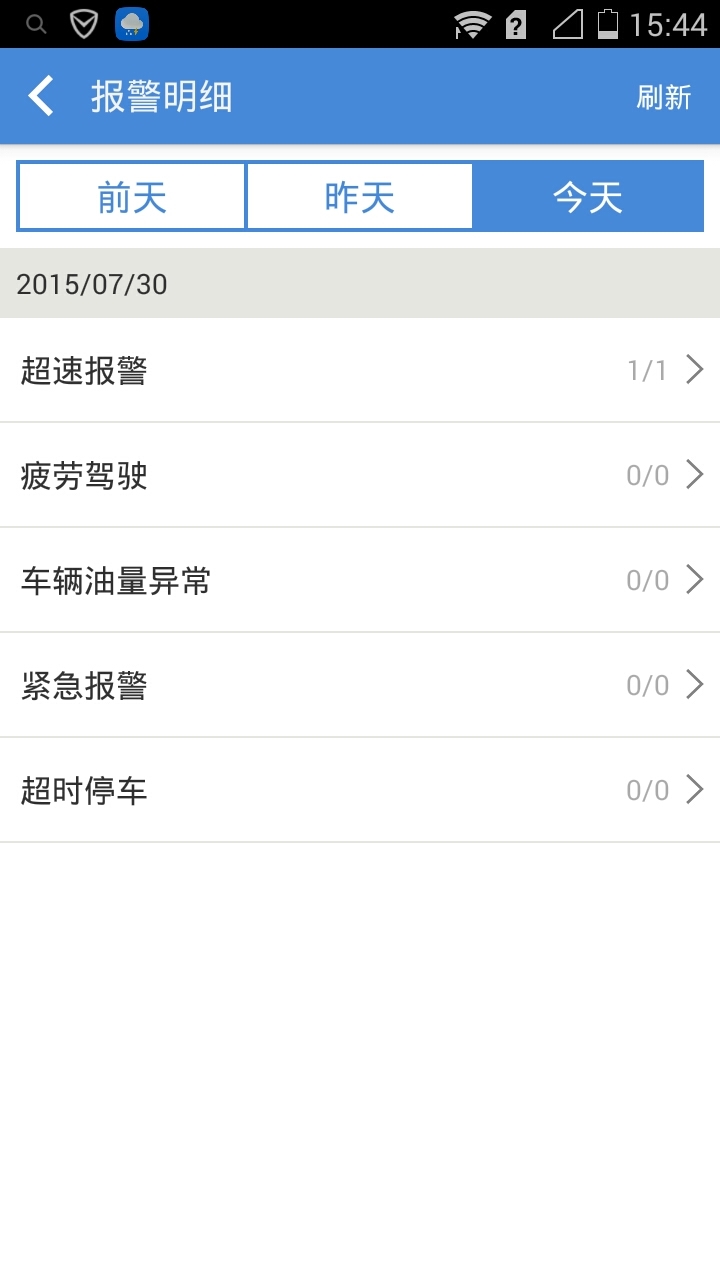This screenshot has height=1280, width=720.
Task: Switch to the 昨天 tab
Action: (360, 197)
